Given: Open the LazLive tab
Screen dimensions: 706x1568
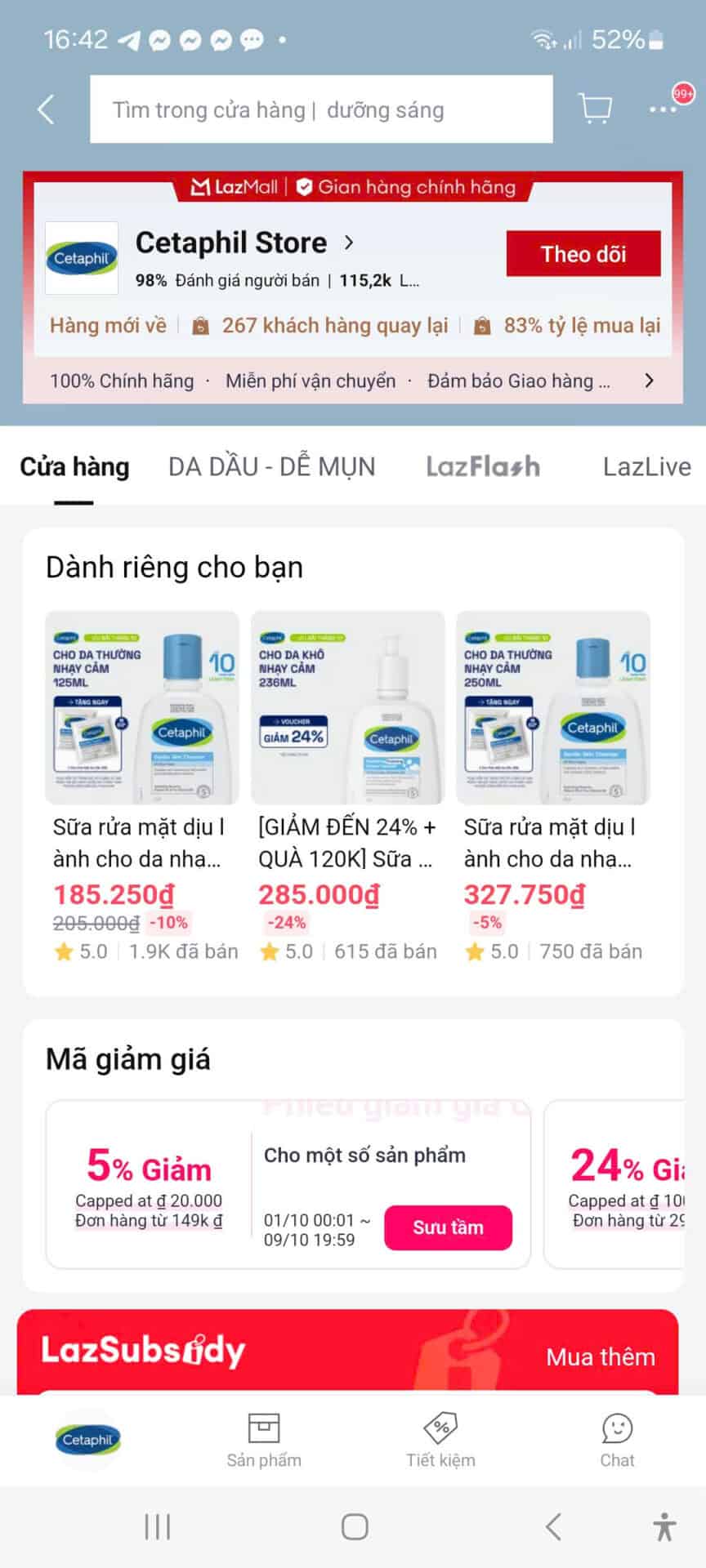Looking at the screenshot, I should (x=648, y=466).
